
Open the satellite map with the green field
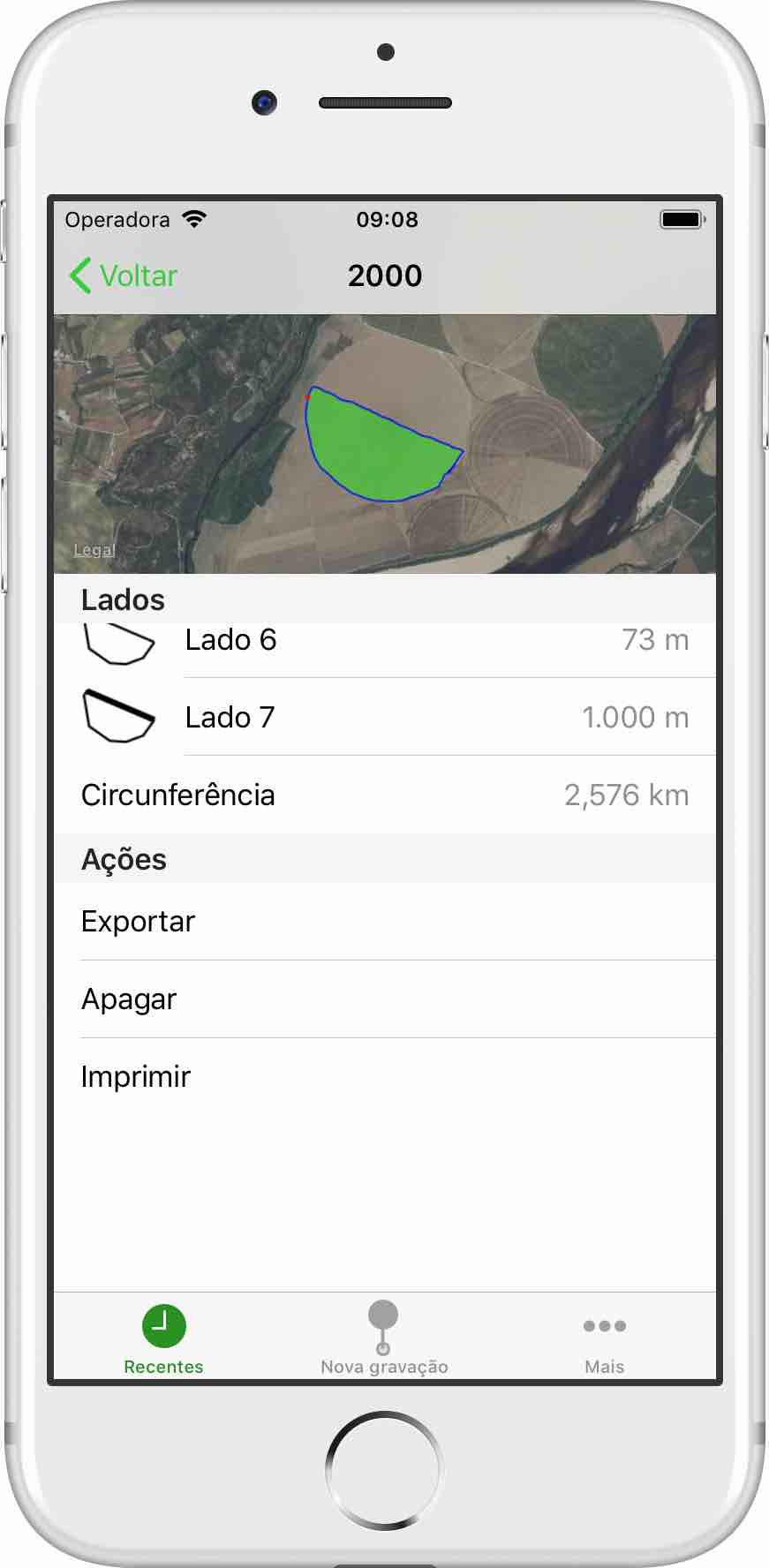(384, 444)
